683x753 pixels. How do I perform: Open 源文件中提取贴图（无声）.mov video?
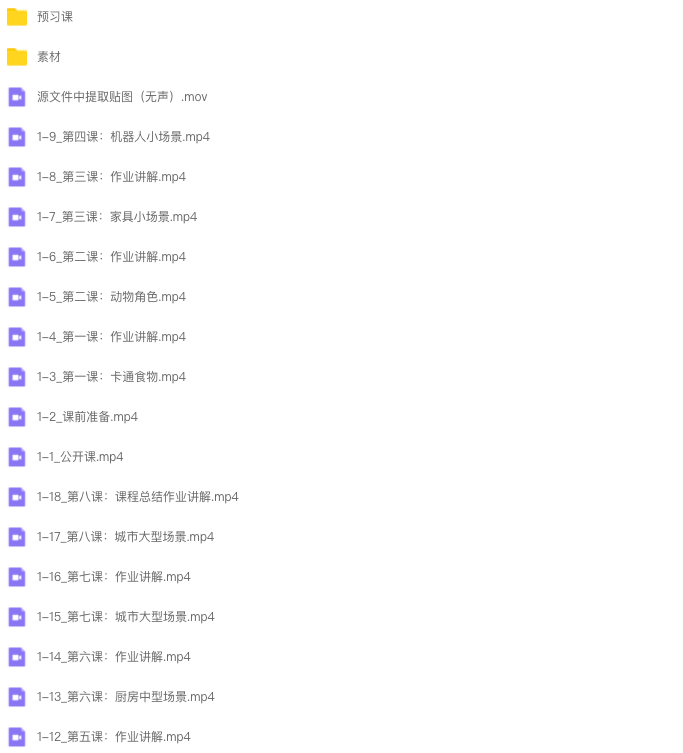pos(122,97)
